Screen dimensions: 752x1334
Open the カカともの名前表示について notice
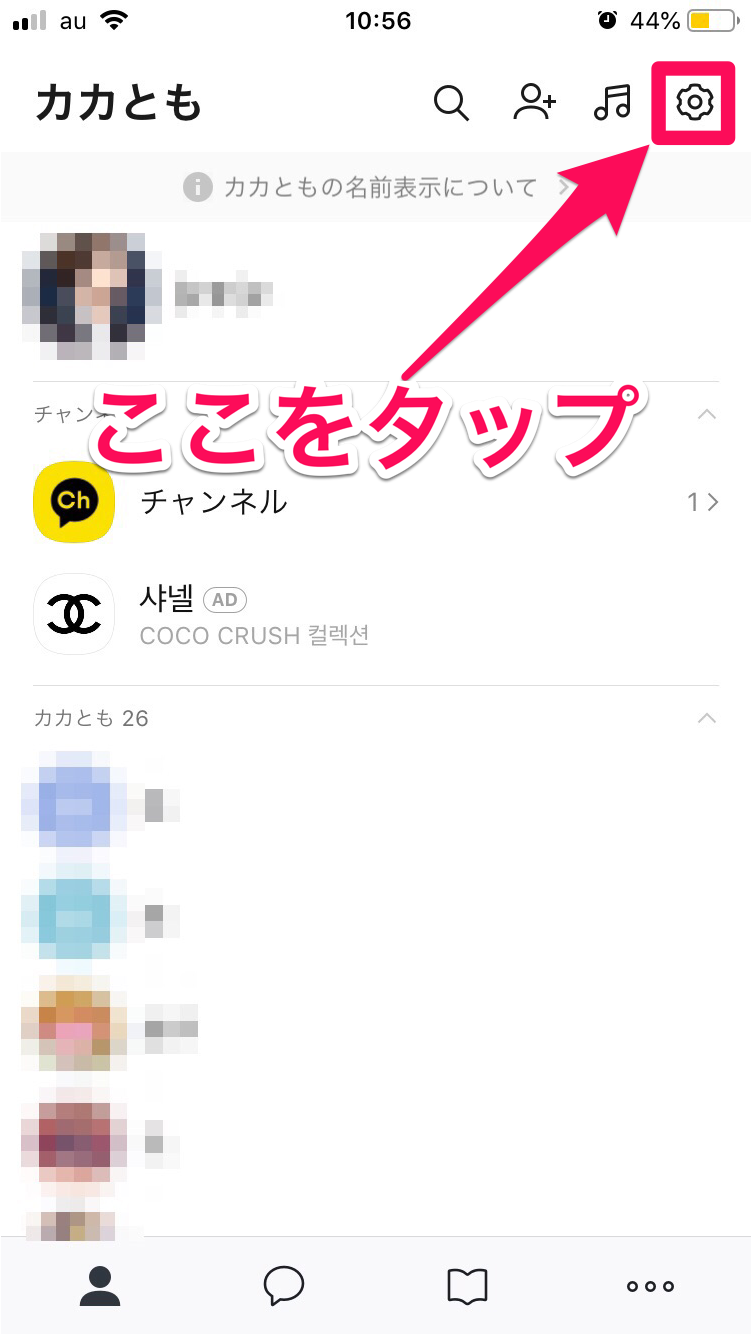[376, 187]
